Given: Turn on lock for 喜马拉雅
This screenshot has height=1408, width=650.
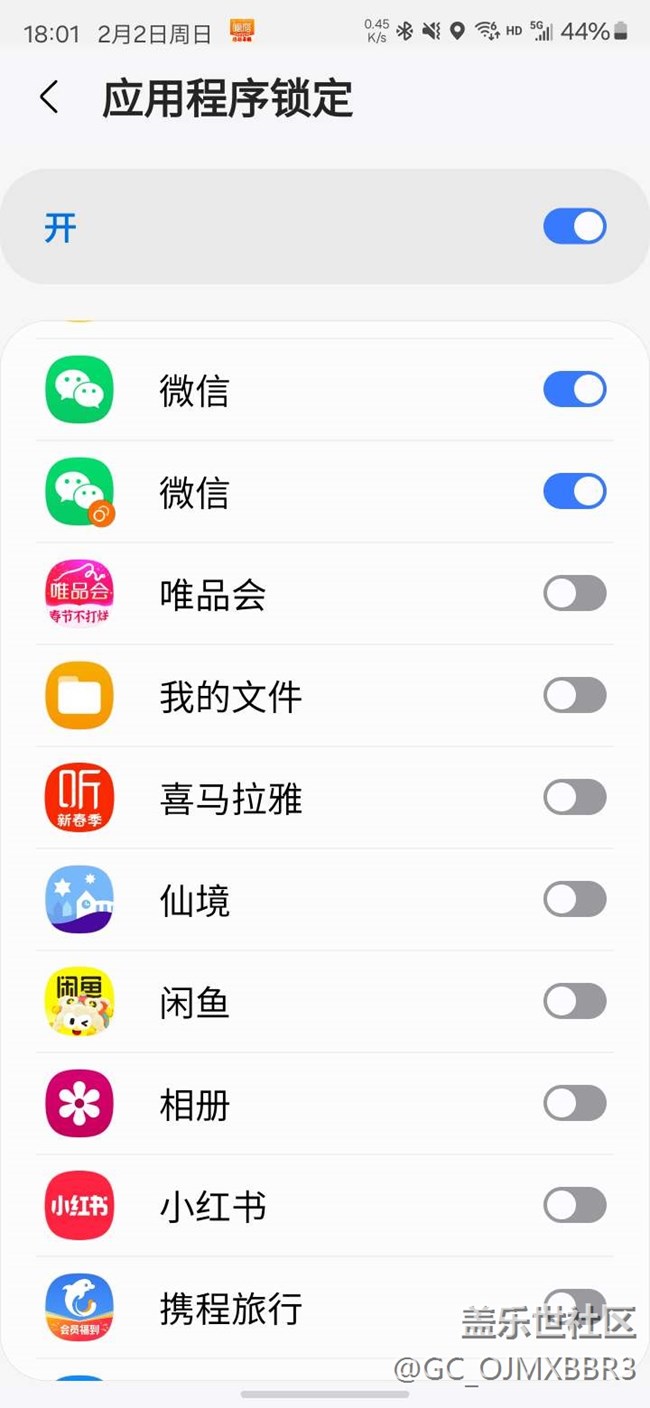Looking at the screenshot, I should pyautogui.click(x=574, y=798).
